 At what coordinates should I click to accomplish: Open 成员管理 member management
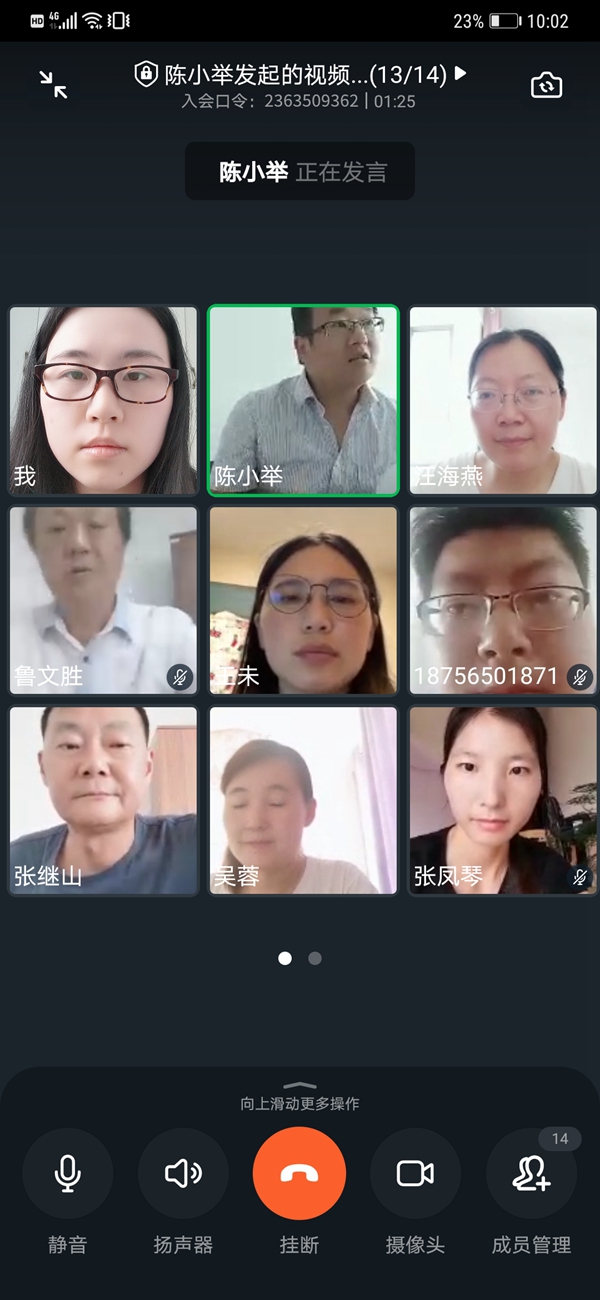[x=531, y=1173]
